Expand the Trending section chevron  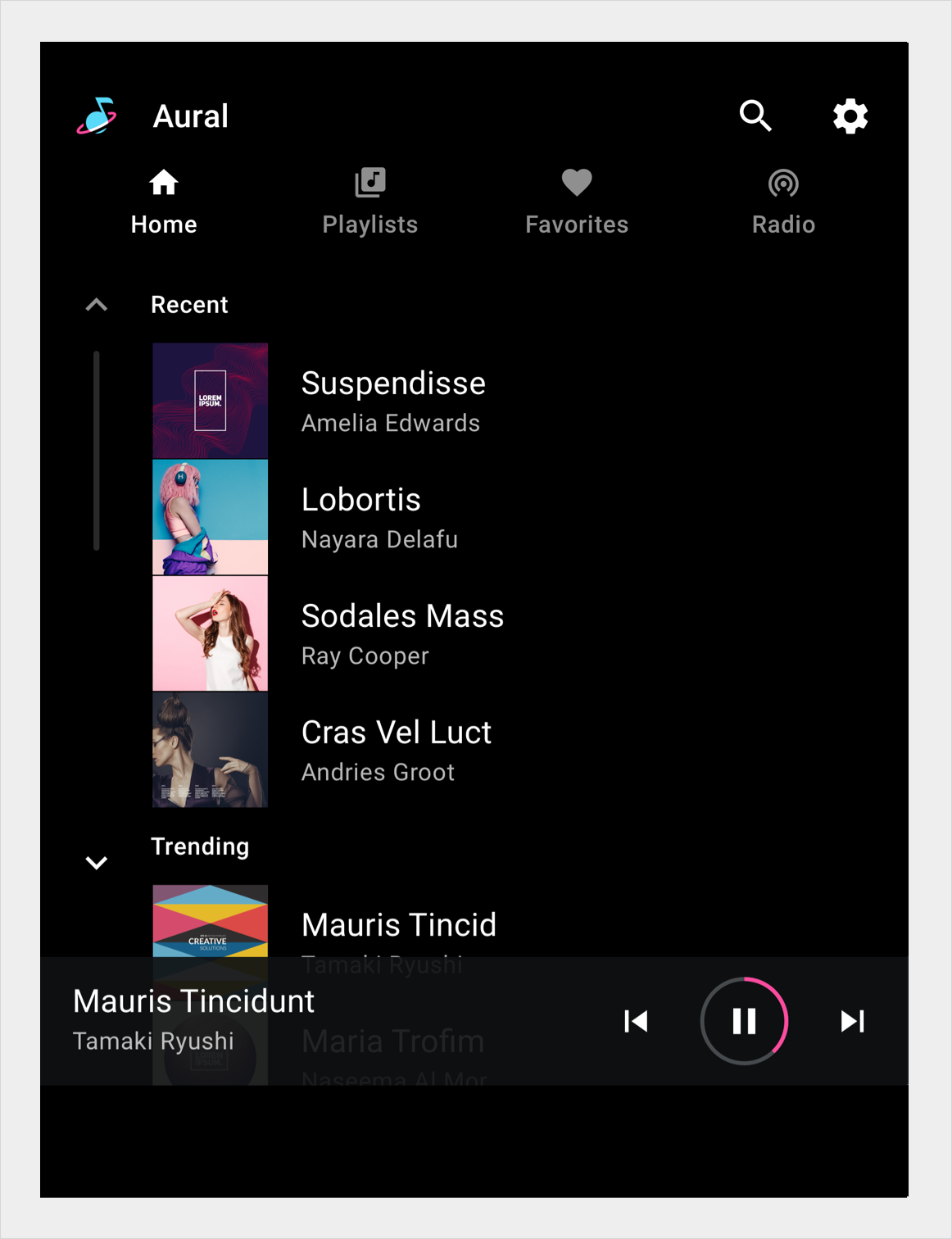pos(97,862)
